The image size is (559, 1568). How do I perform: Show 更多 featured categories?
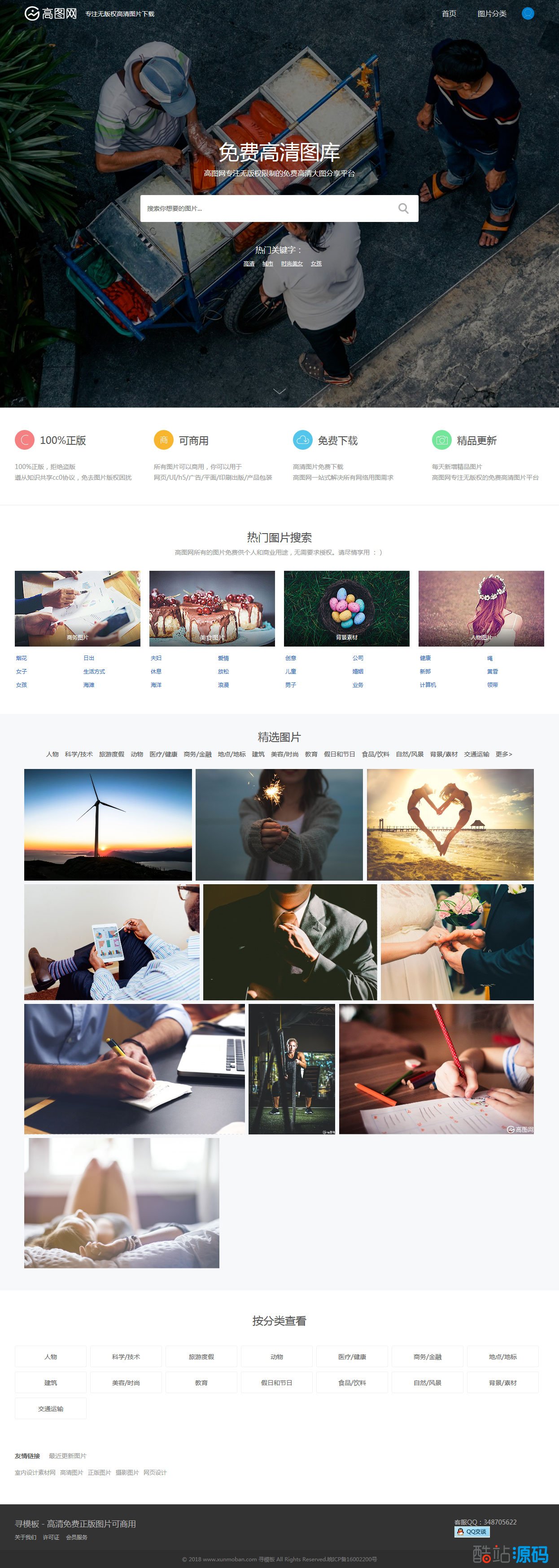coord(503,754)
